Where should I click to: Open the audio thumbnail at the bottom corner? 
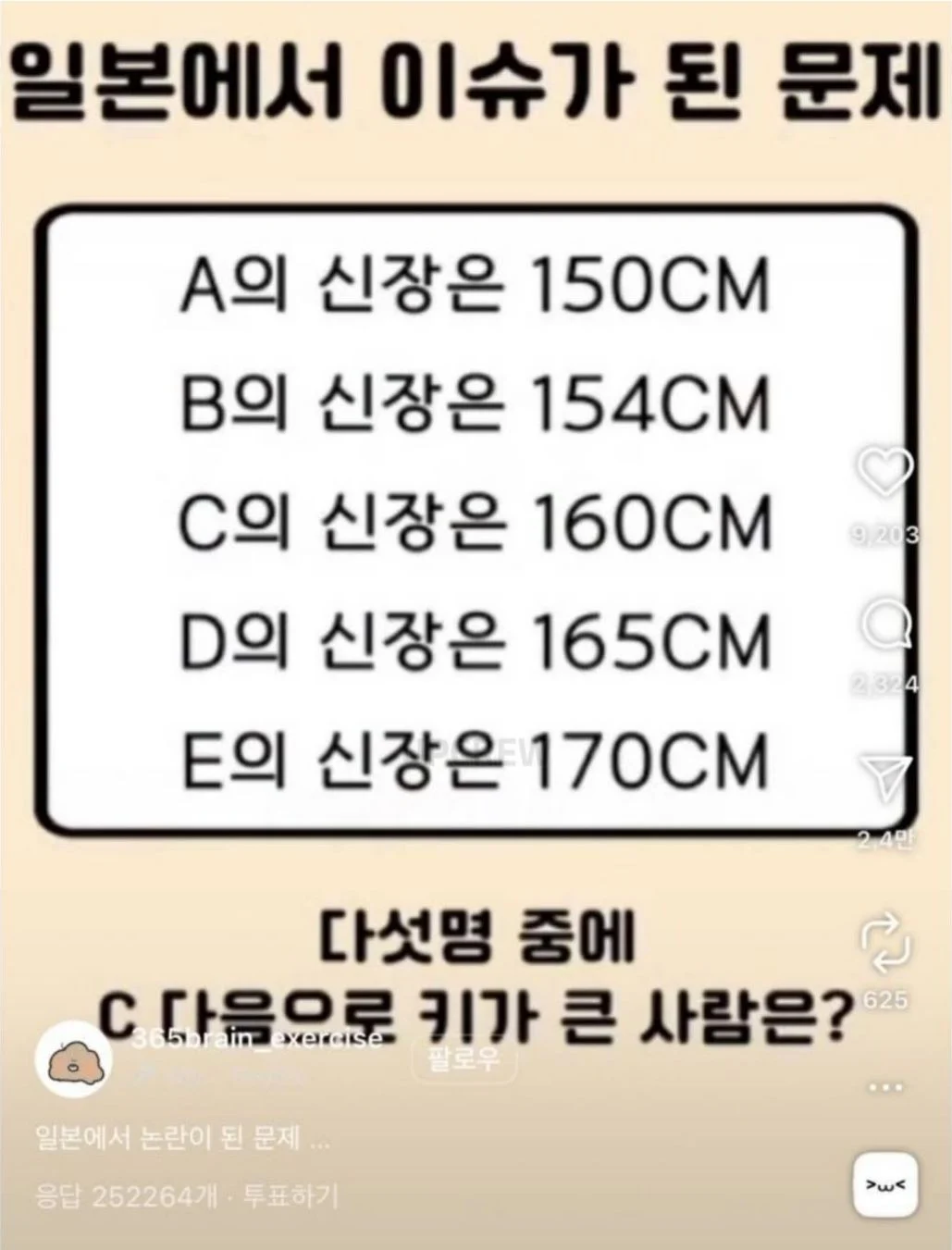(x=886, y=1183)
